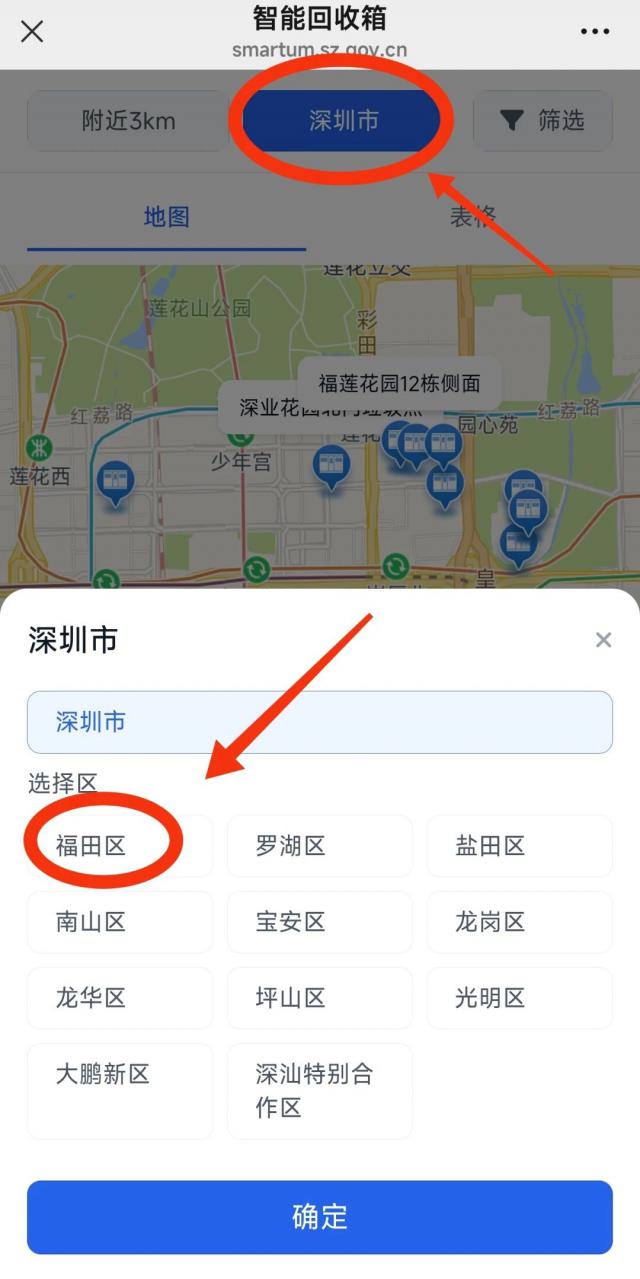
Task: Select 大鹏新区 district
Action: pos(119,1090)
